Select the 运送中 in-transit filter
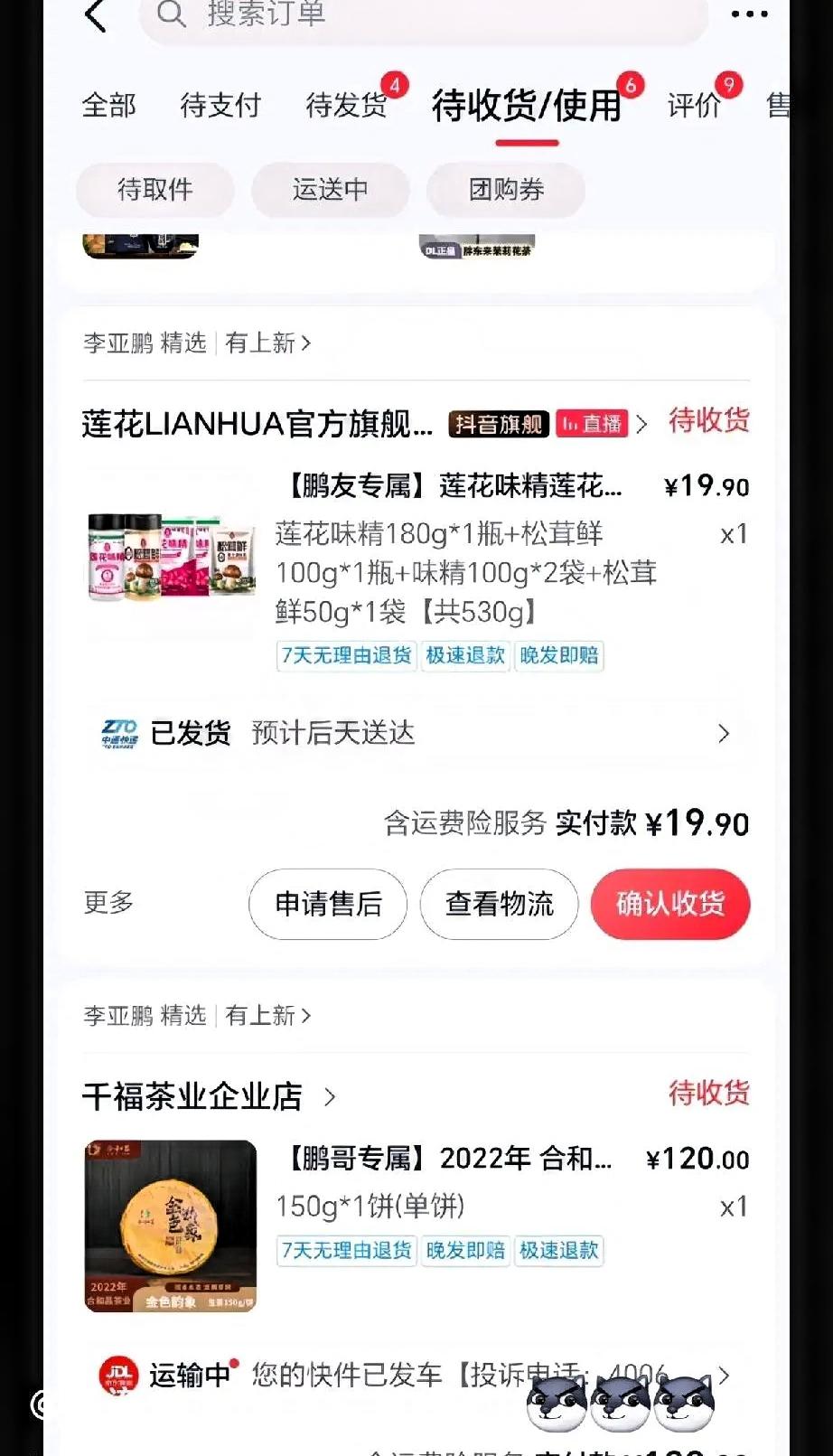Image resolution: width=833 pixels, height=1456 pixels. pos(330,191)
